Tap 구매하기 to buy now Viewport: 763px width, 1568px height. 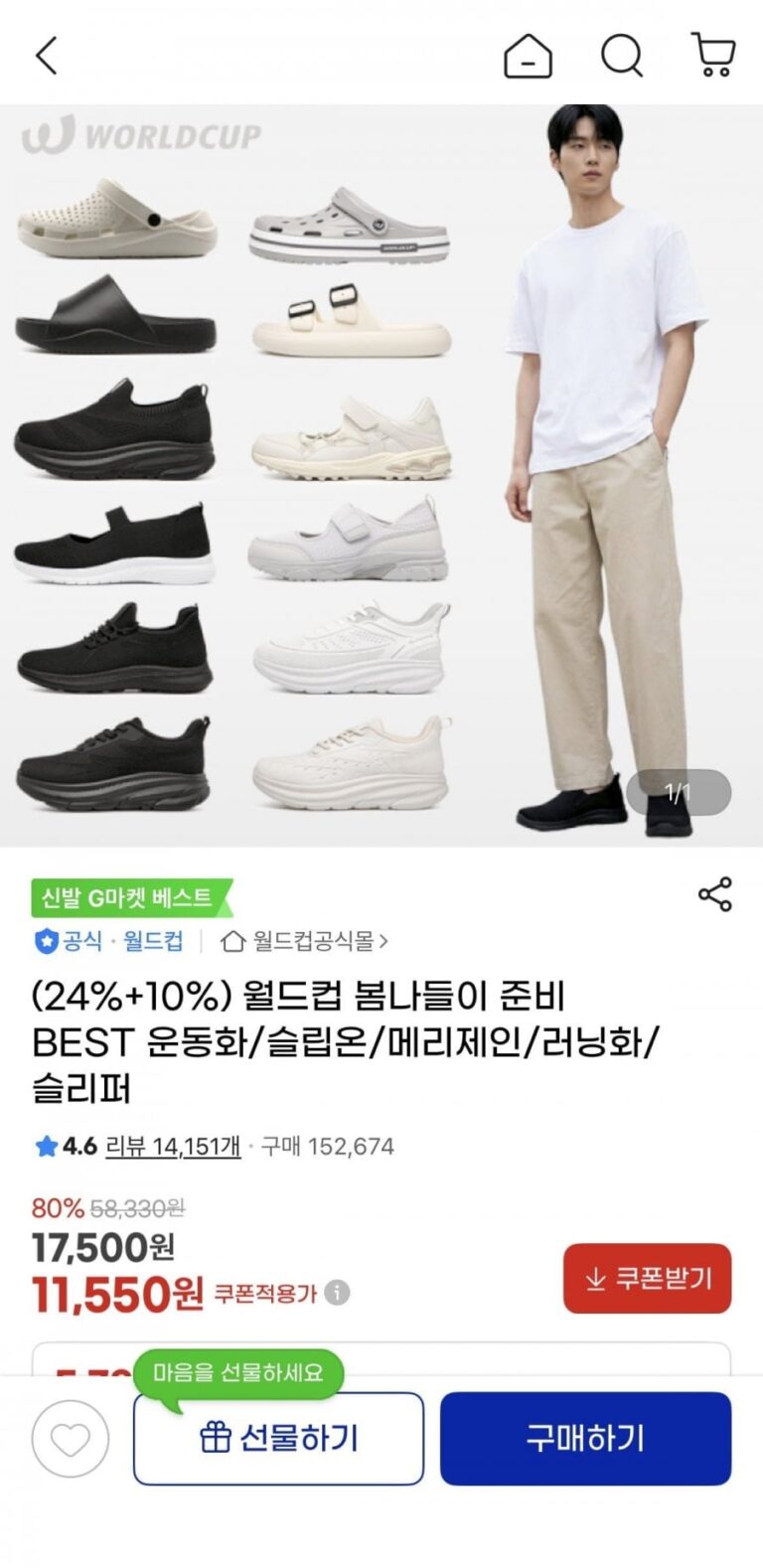(x=585, y=1438)
